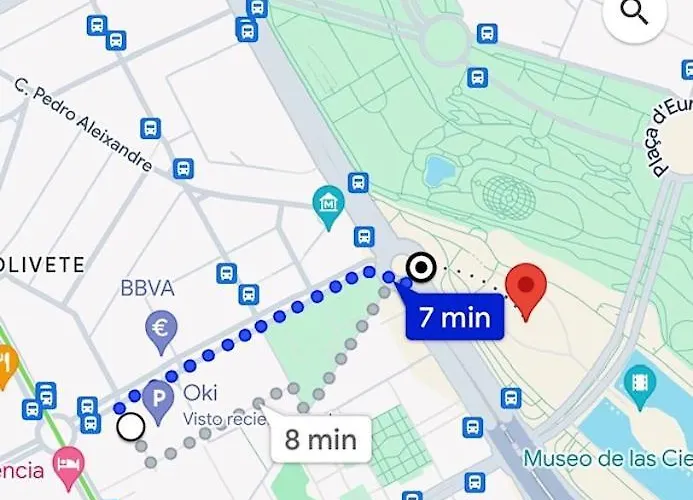This screenshot has height=500, width=693.
Task: Select the 8 min alternate route
Action: [x=321, y=439]
